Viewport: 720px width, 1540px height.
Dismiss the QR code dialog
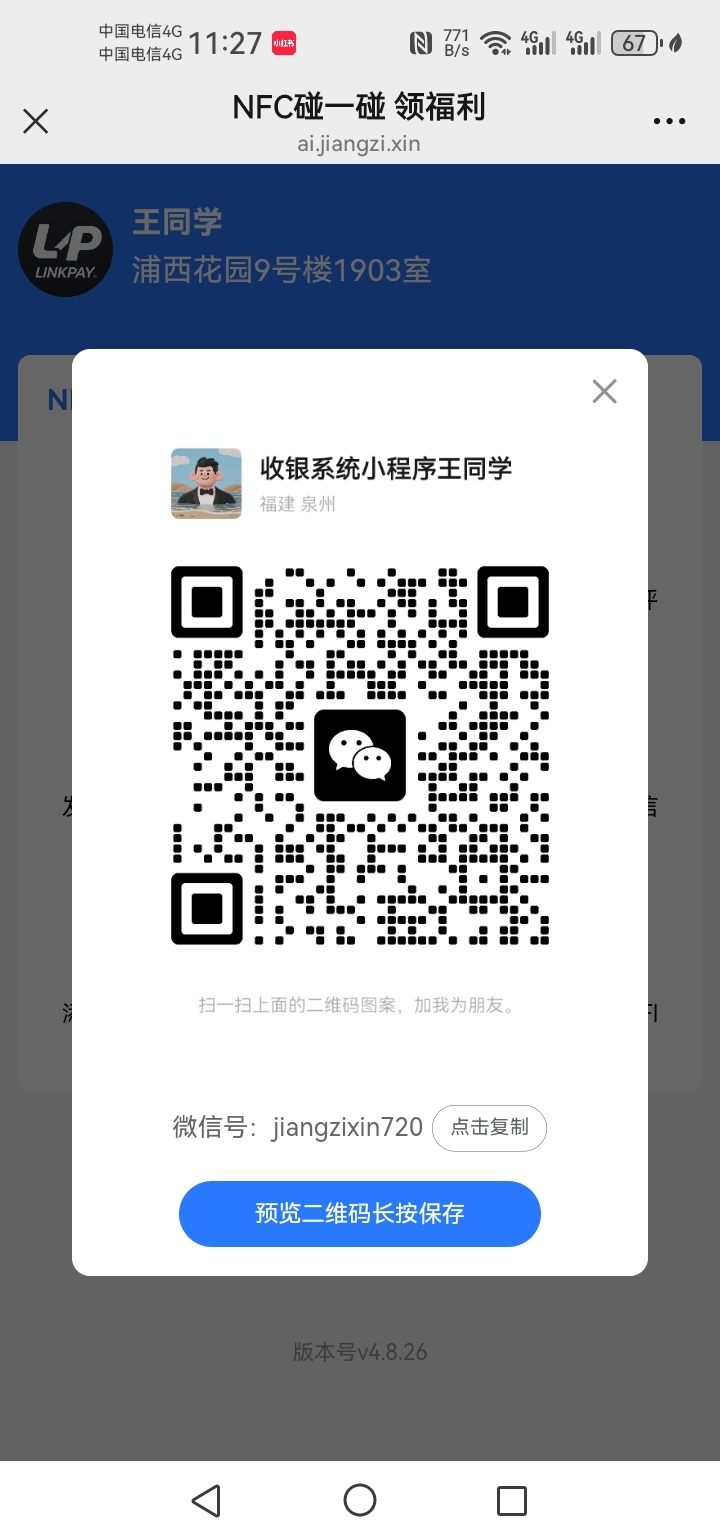click(604, 391)
